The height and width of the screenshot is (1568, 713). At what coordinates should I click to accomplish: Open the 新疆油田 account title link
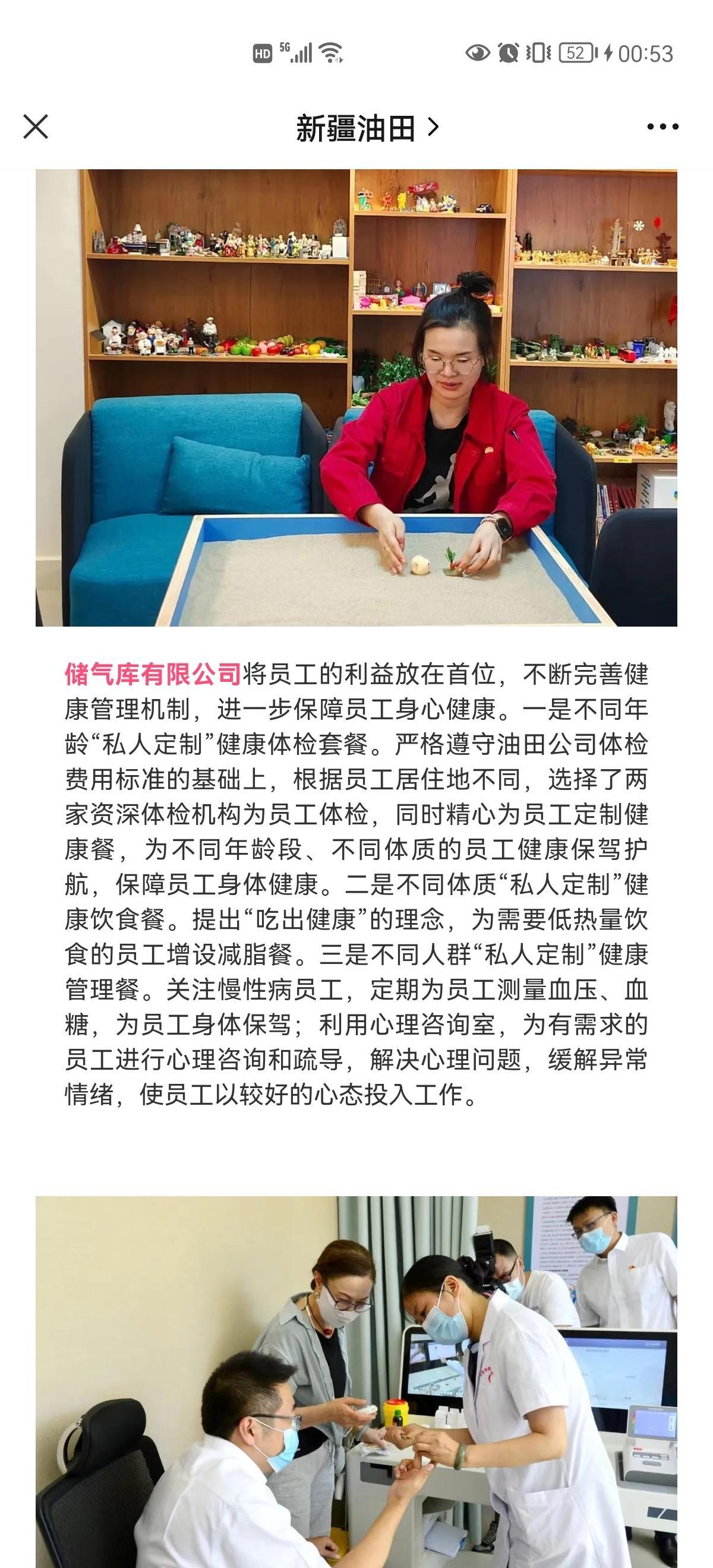tap(366, 128)
